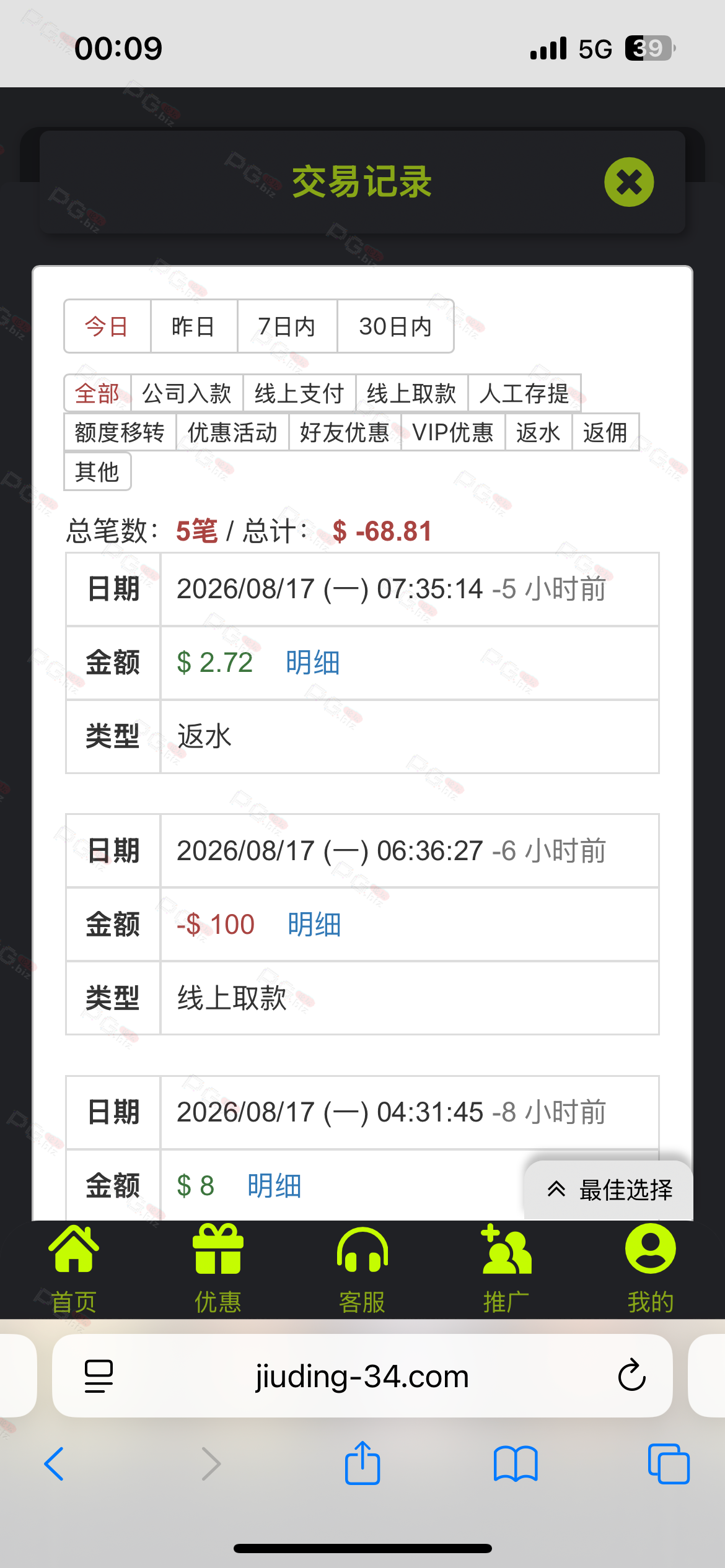Filter by VIP优惠
This screenshot has width=725, height=1568.
[453, 432]
